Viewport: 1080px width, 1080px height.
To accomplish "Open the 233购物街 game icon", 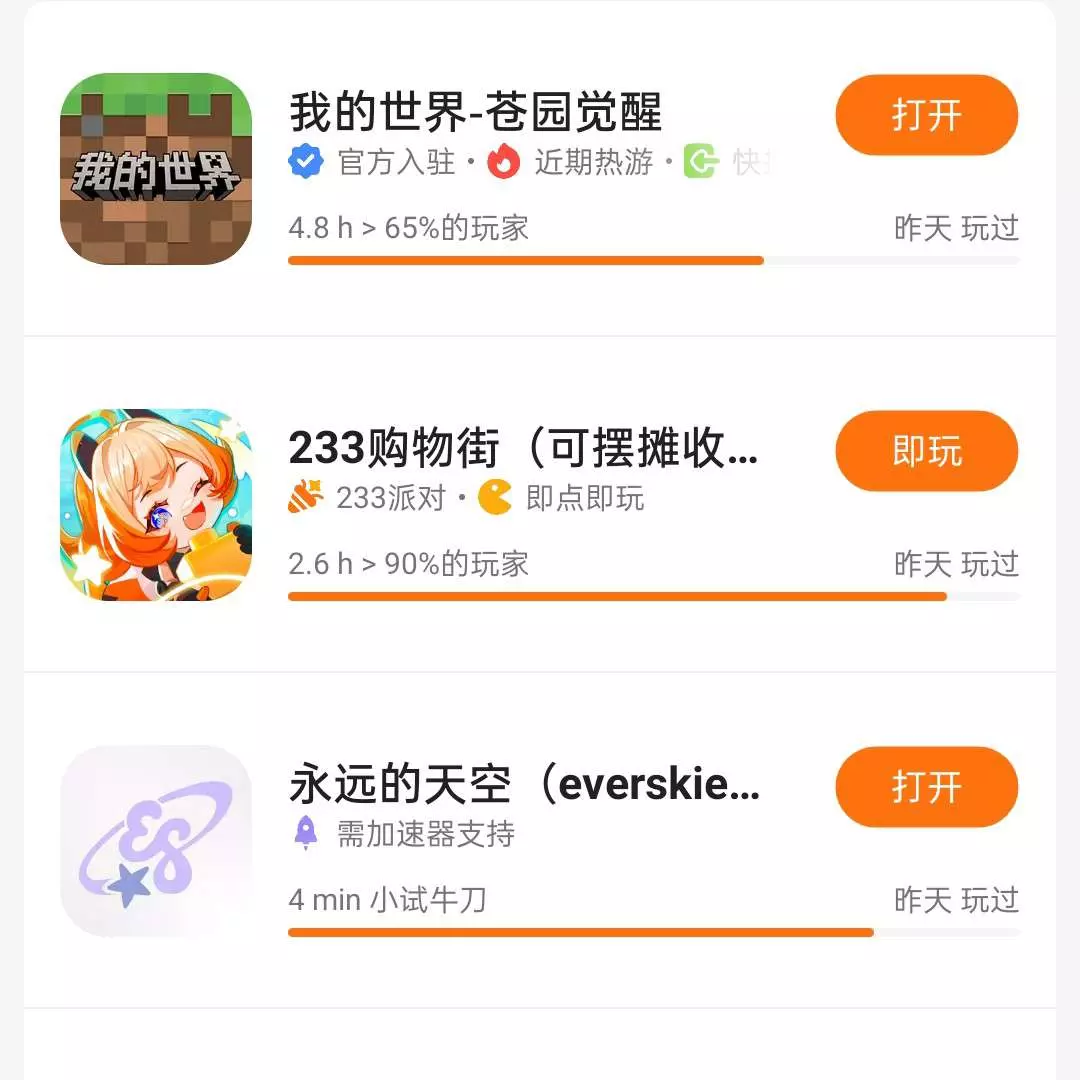I will [x=156, y=504].
